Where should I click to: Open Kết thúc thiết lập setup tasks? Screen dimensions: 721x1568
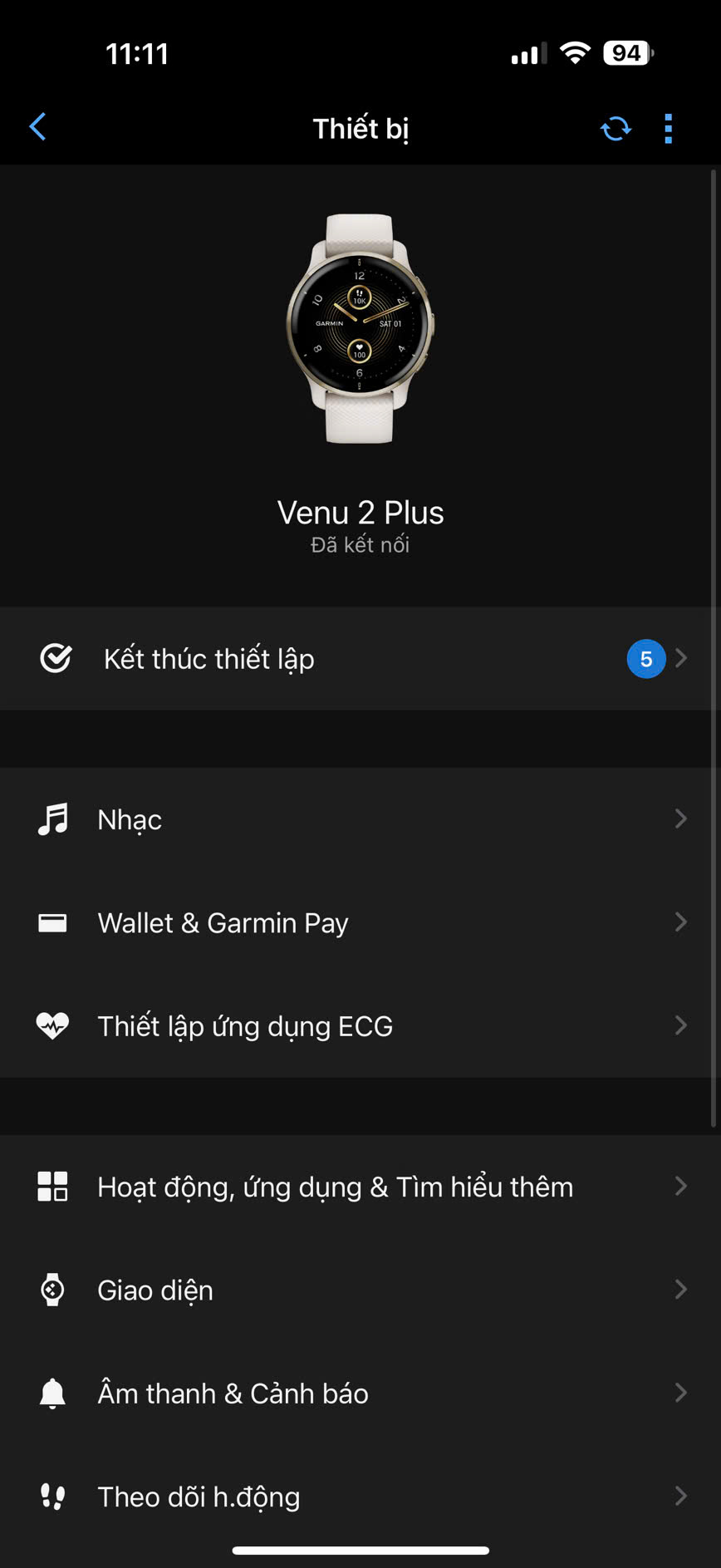[359, 659]
